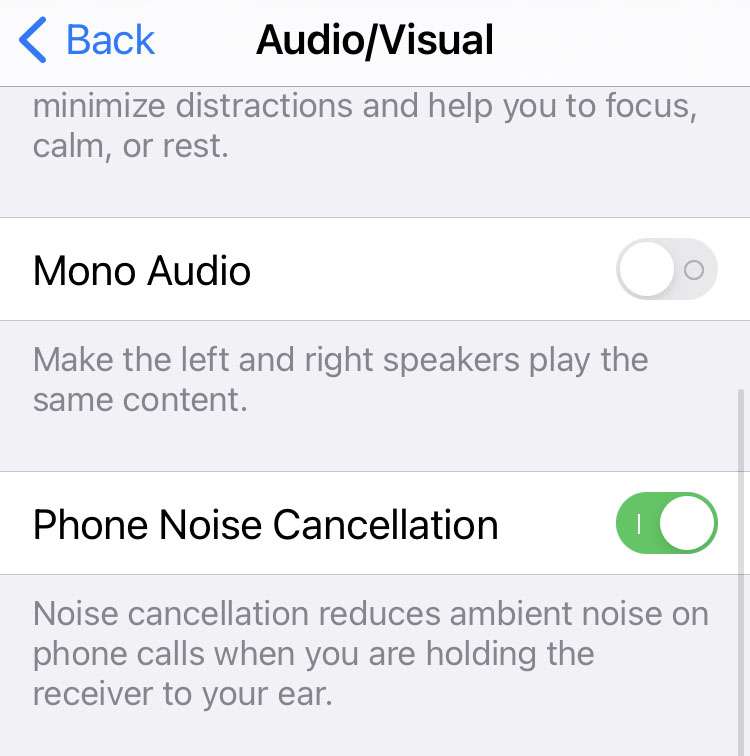
Task: Go back to the previous settings page
Action: (87, 40)
